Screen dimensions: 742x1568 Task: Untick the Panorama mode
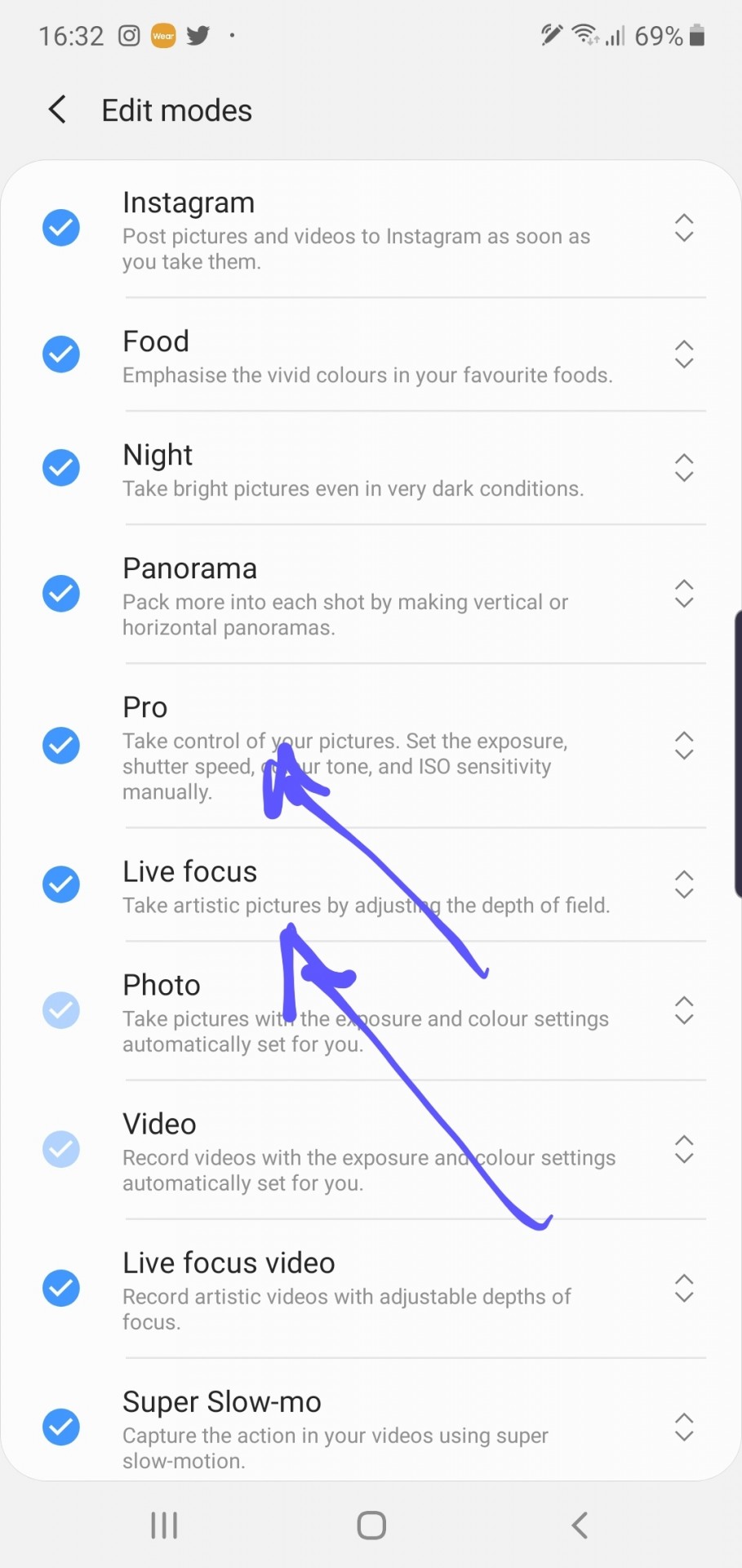pos(61,594)
